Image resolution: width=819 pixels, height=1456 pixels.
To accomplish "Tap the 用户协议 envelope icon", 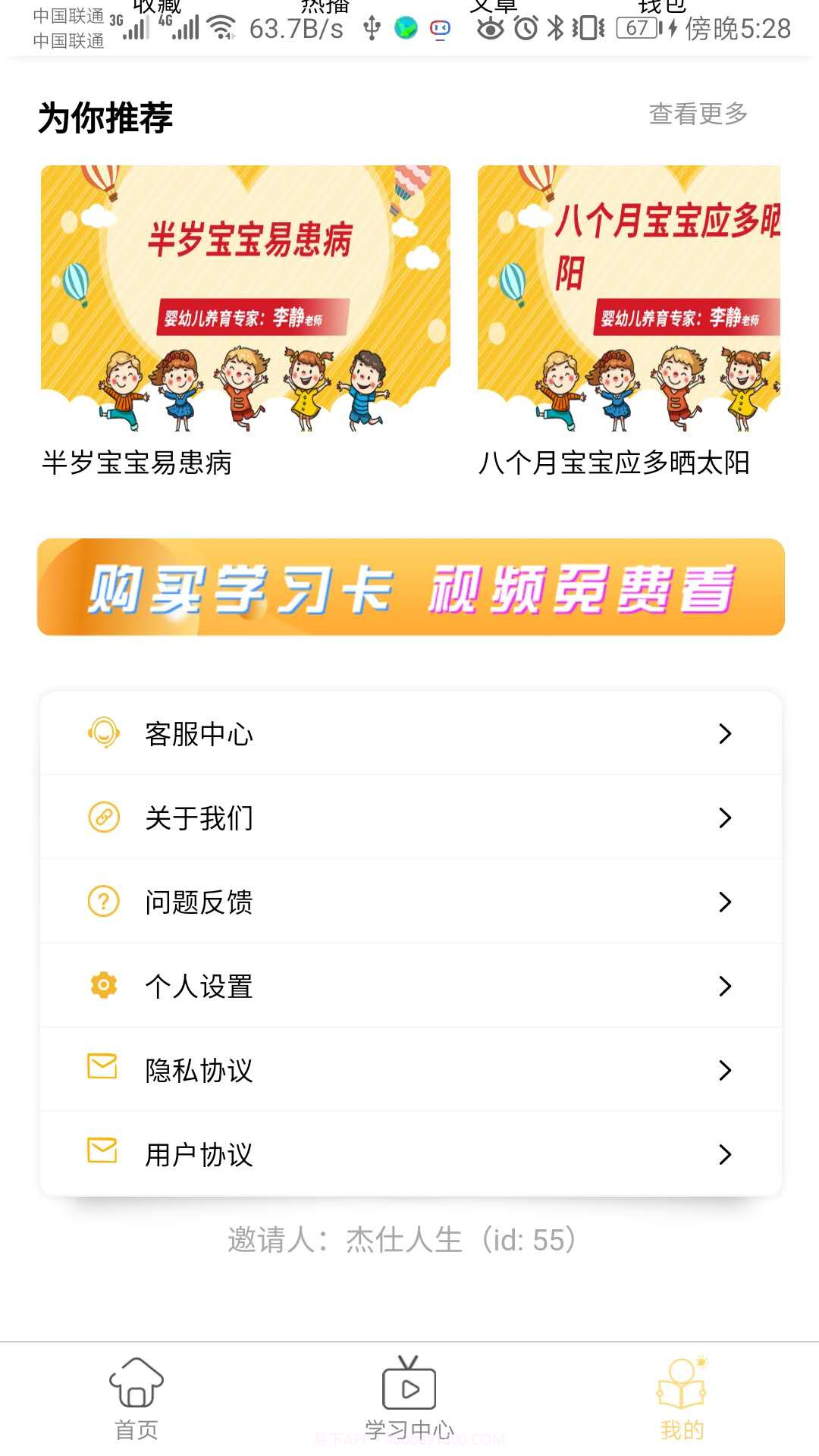I will [x=102, y=1154].
